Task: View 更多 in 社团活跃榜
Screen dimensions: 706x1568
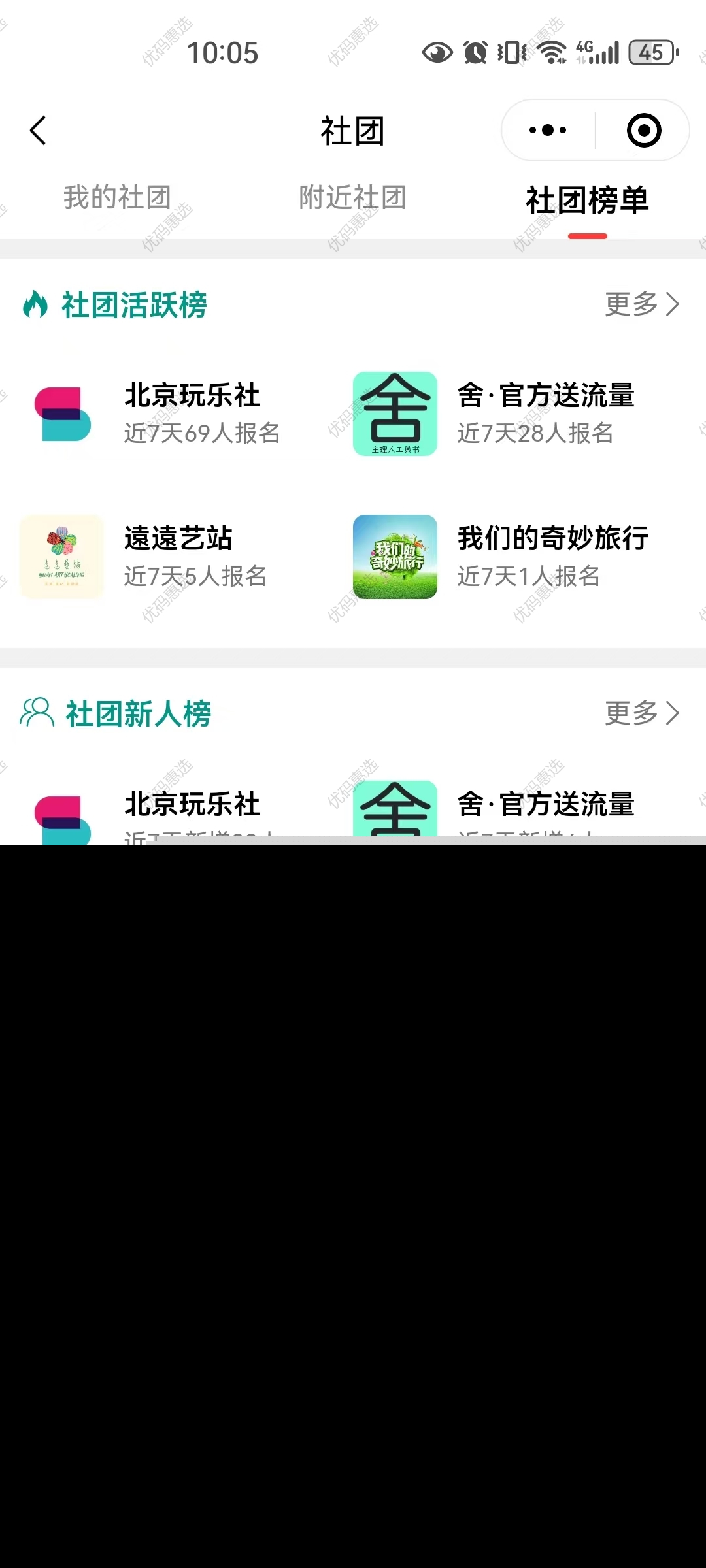Action: click(641, 304)
